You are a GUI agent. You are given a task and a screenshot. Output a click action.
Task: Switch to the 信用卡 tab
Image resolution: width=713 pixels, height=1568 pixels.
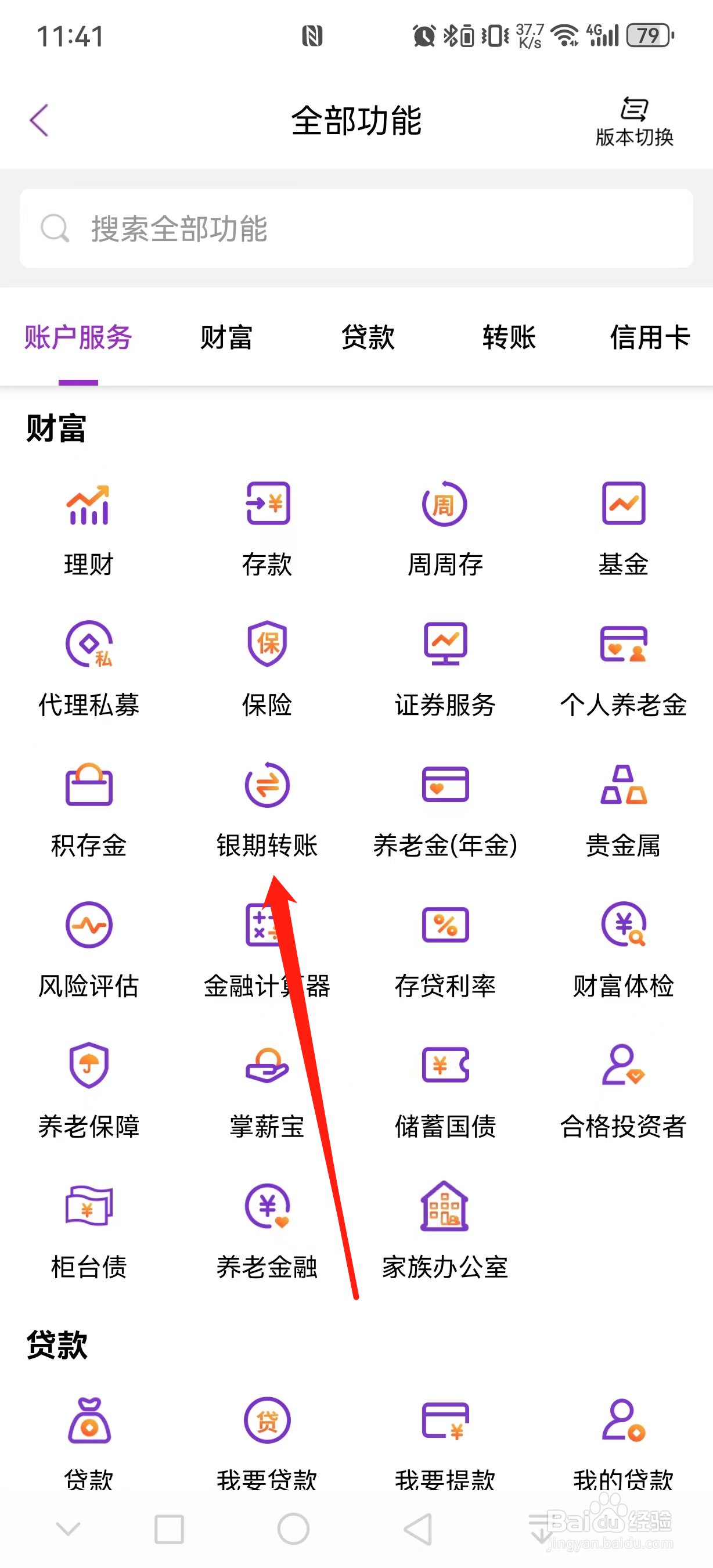(649, 336)
